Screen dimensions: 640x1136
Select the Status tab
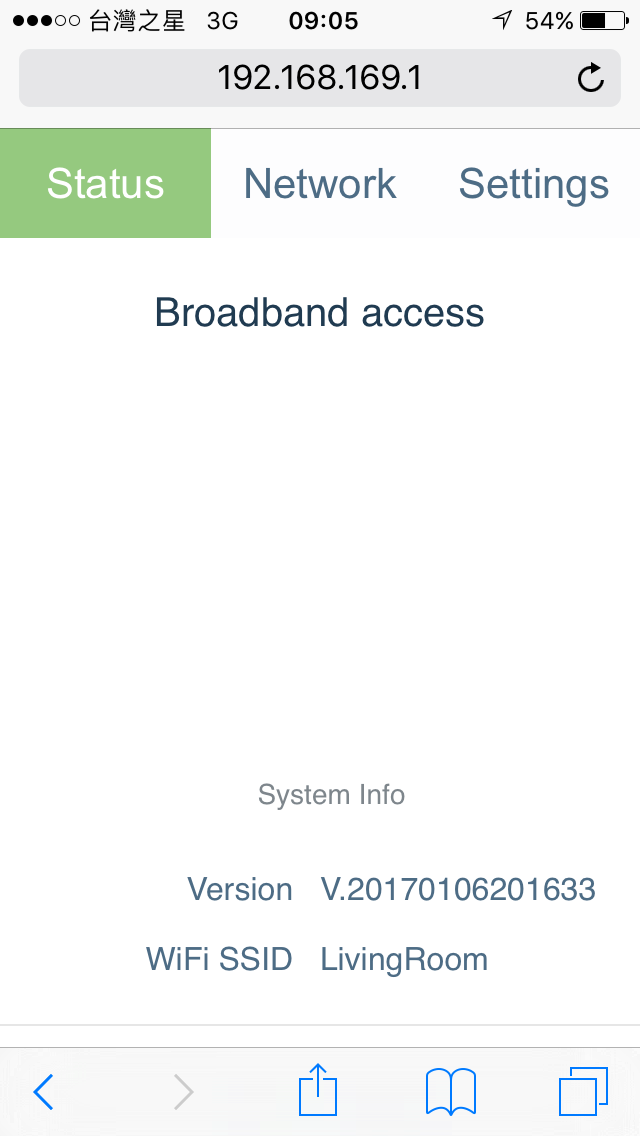pyautogui.click(x=105, y=184)
